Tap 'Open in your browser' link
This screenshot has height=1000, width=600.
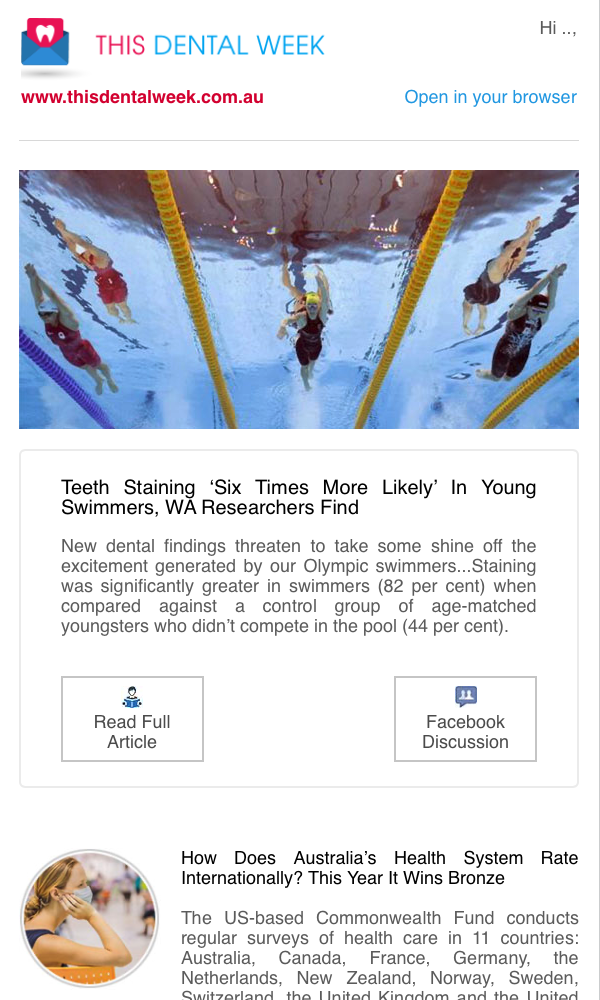pos(490,97)
